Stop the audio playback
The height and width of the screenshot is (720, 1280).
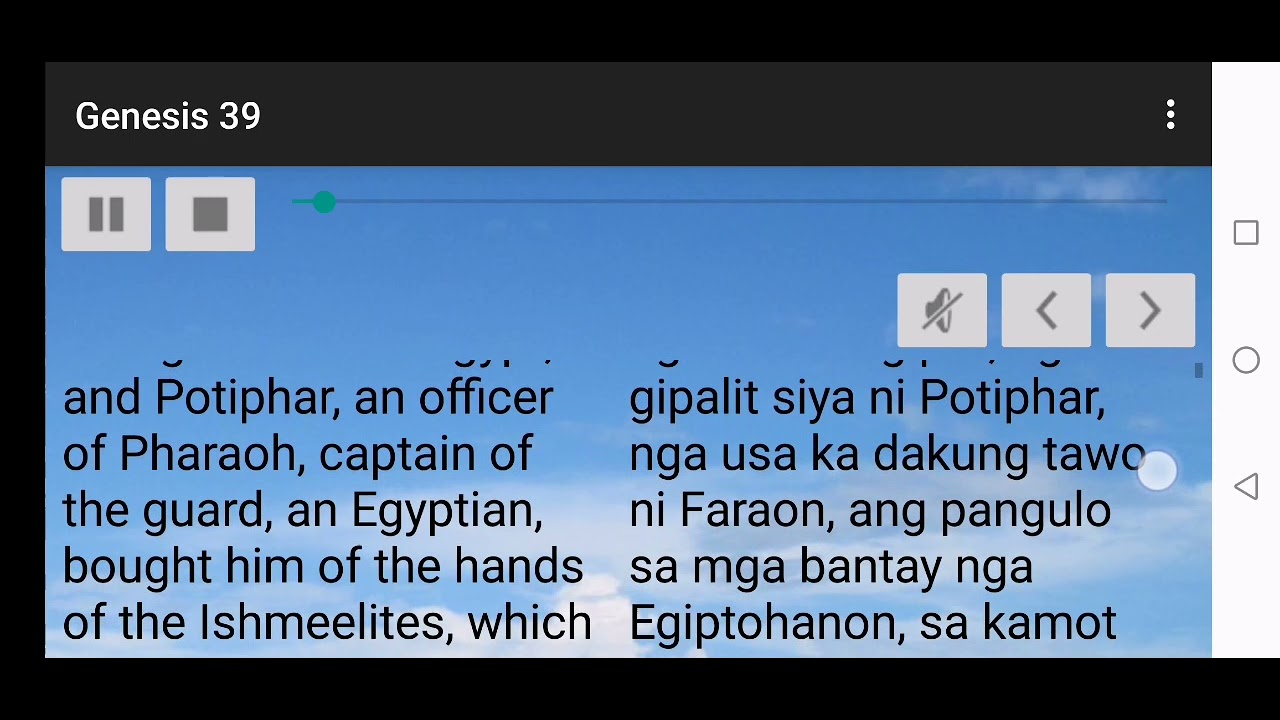210,214
